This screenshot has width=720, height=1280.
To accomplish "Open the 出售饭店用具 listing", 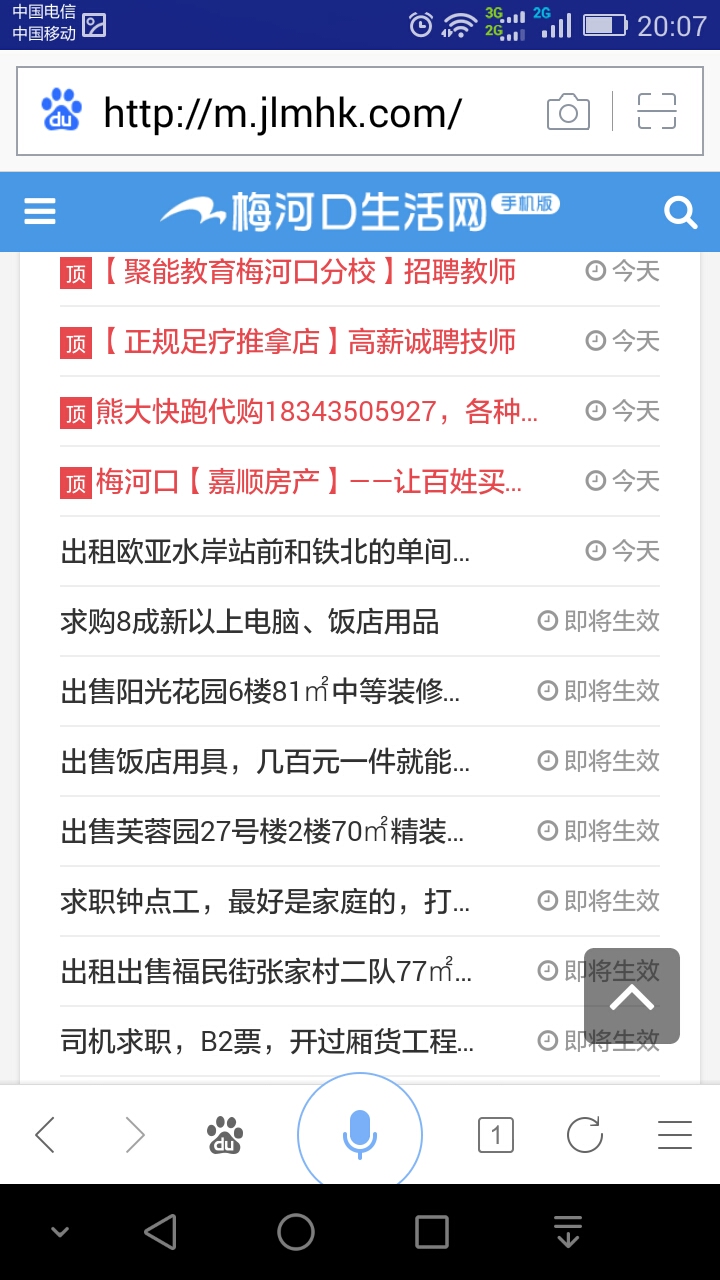I will point(265,762).
